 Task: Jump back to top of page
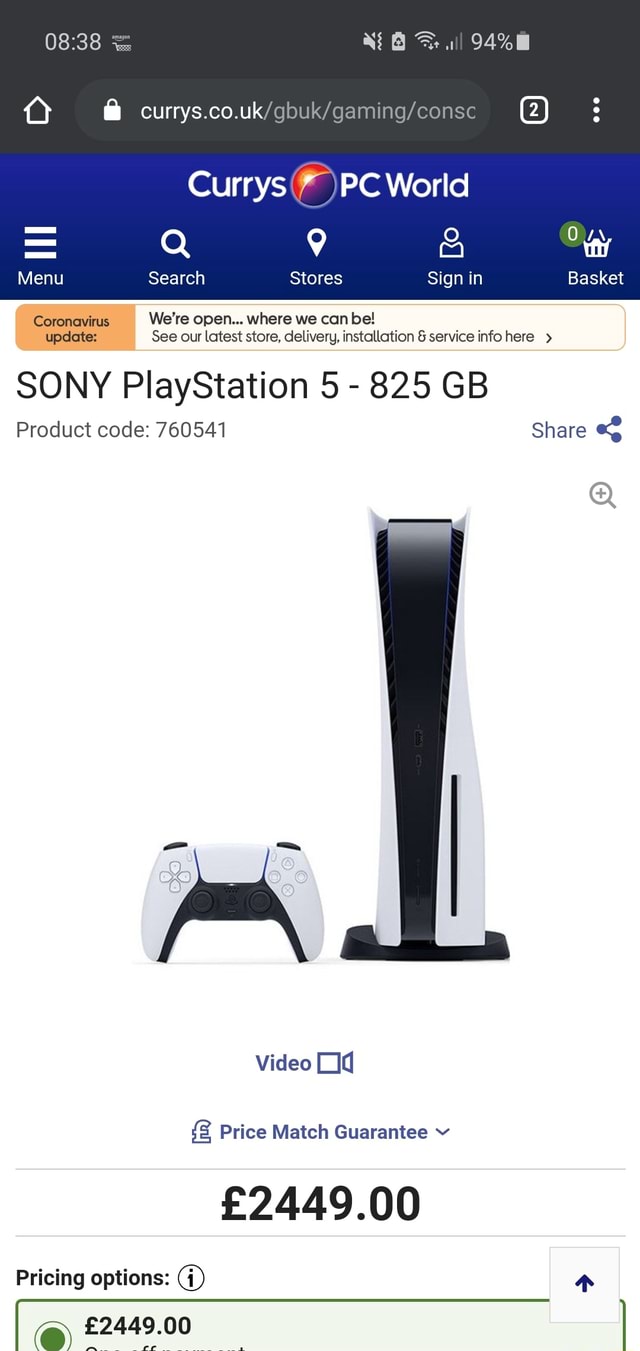[585, 1283]
